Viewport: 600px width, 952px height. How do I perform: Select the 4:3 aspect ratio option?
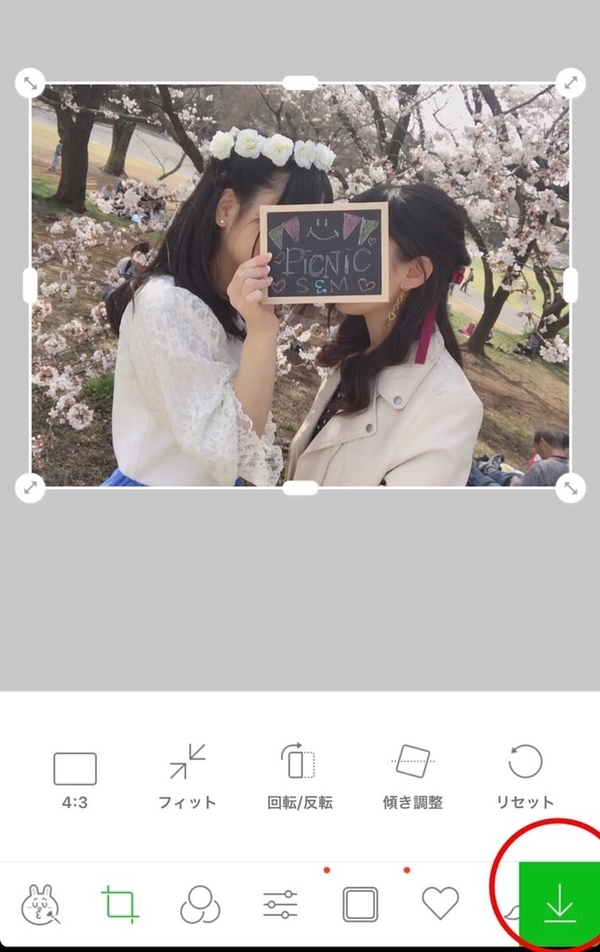click(75, 779)
